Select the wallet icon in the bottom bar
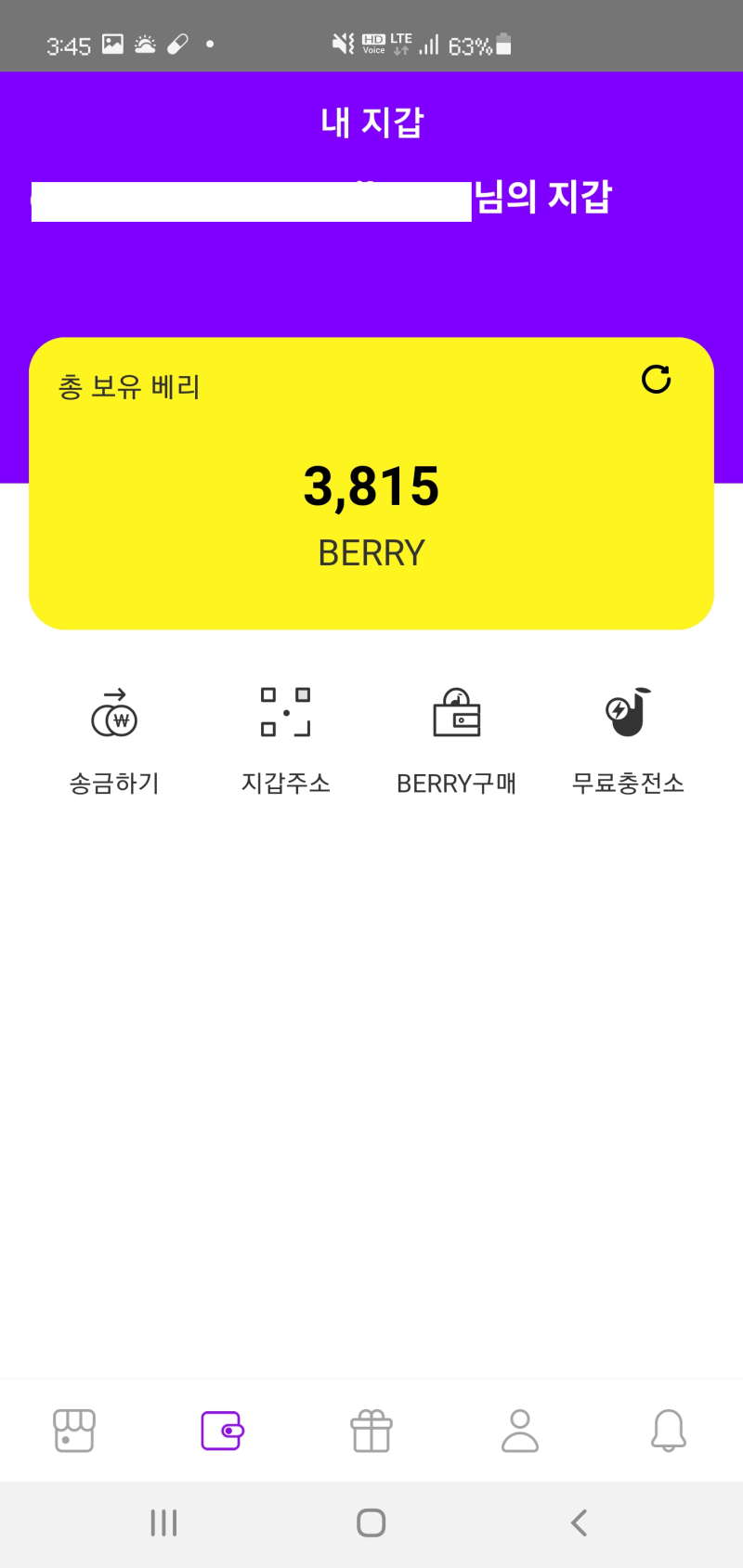743x1568 pixels. [x=222, y=1431]
